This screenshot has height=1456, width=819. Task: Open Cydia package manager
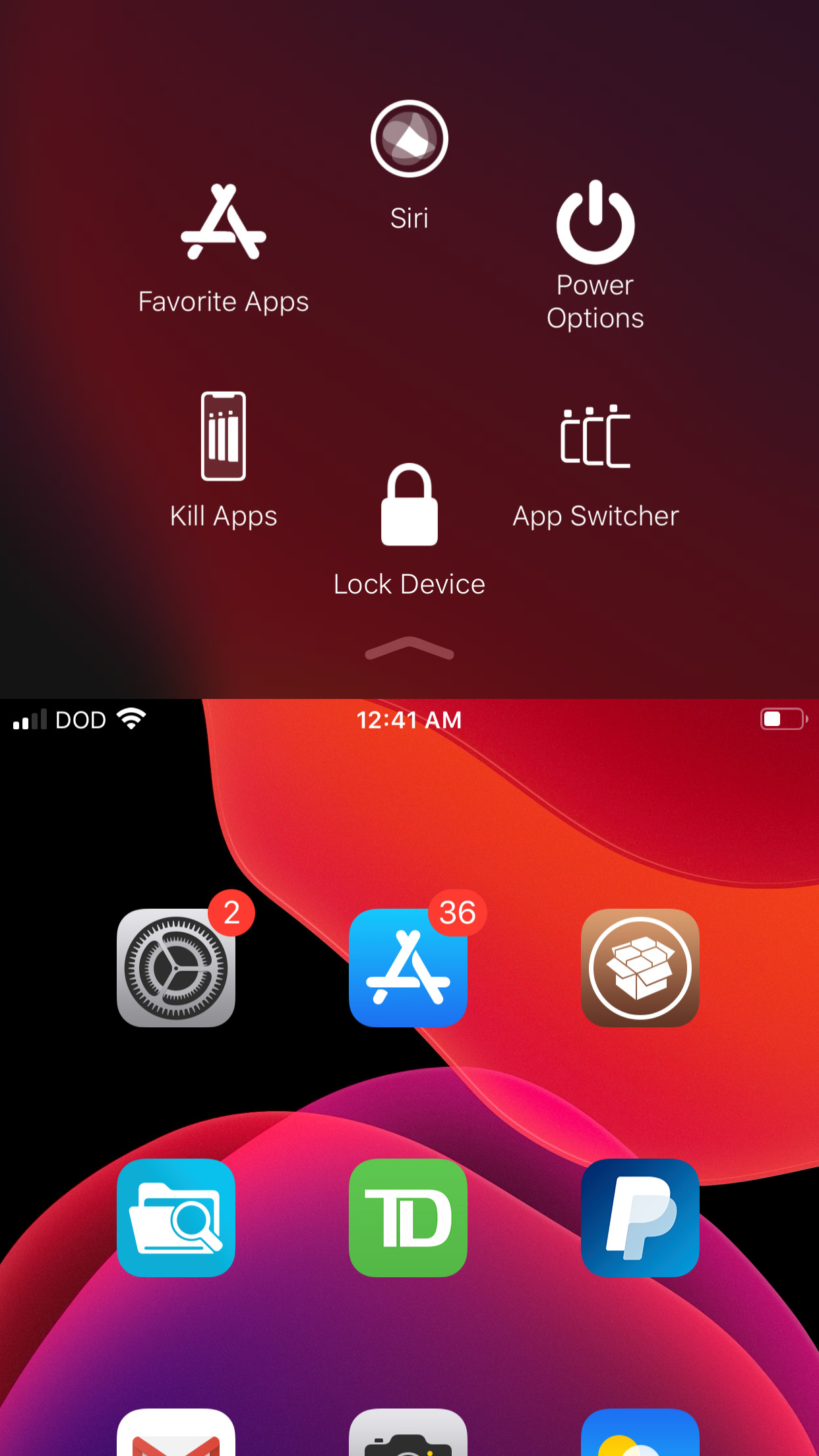pyautogui.click(x=640, y=967)
